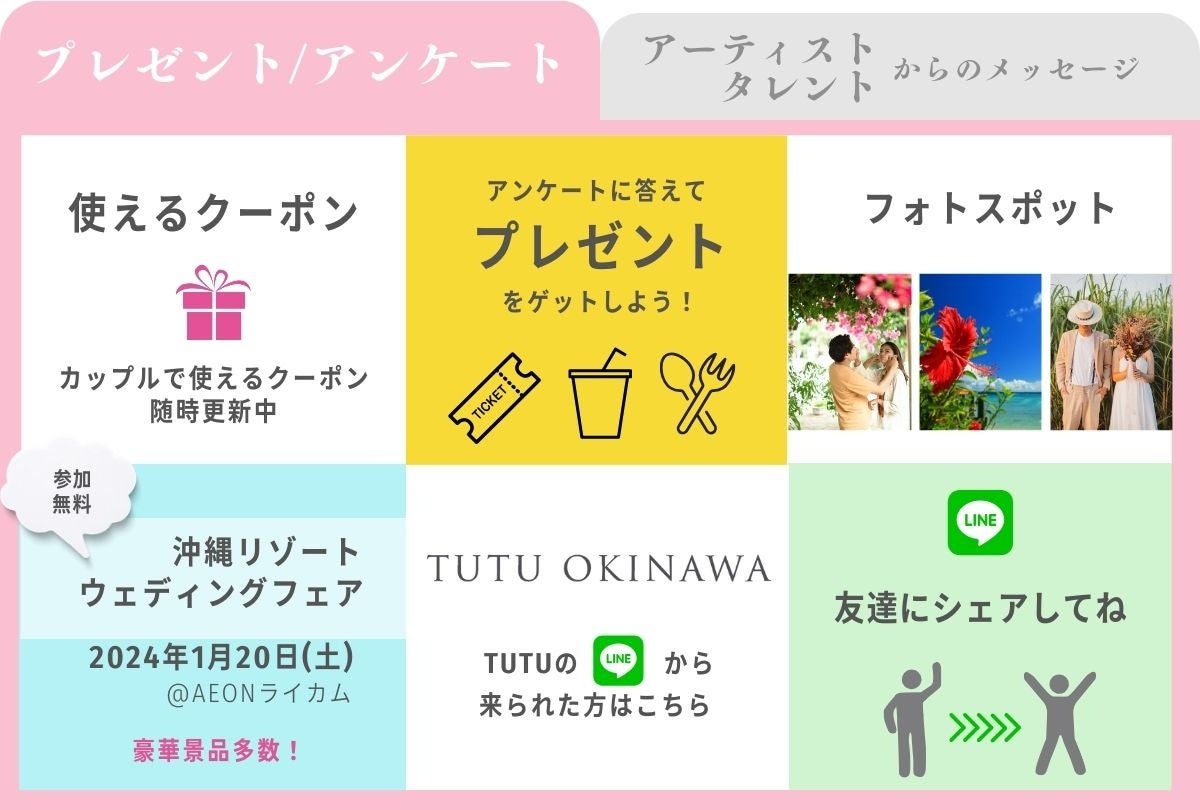Open the フォトスポット tile

click(x=980, y=300)
